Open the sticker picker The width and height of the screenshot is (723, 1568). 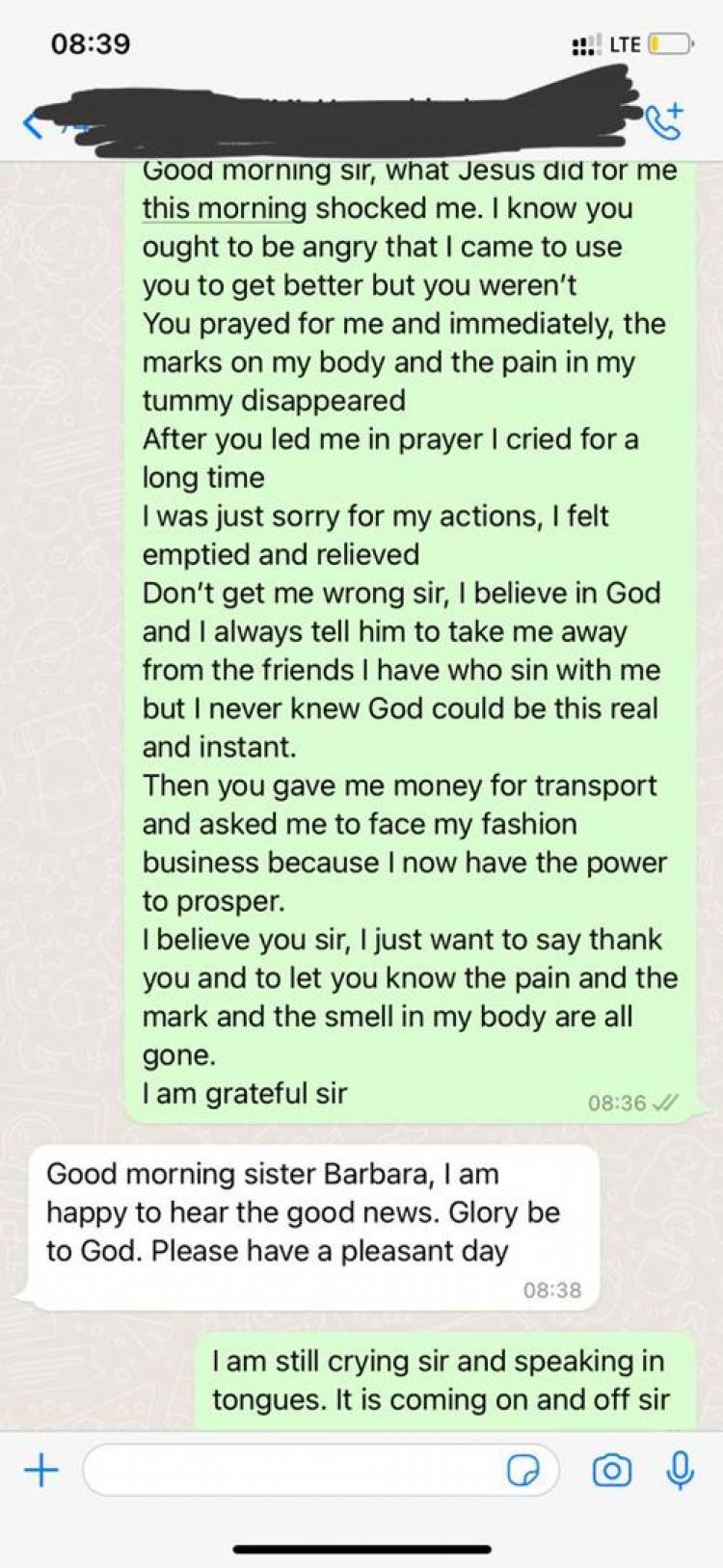coord(523,1471)
